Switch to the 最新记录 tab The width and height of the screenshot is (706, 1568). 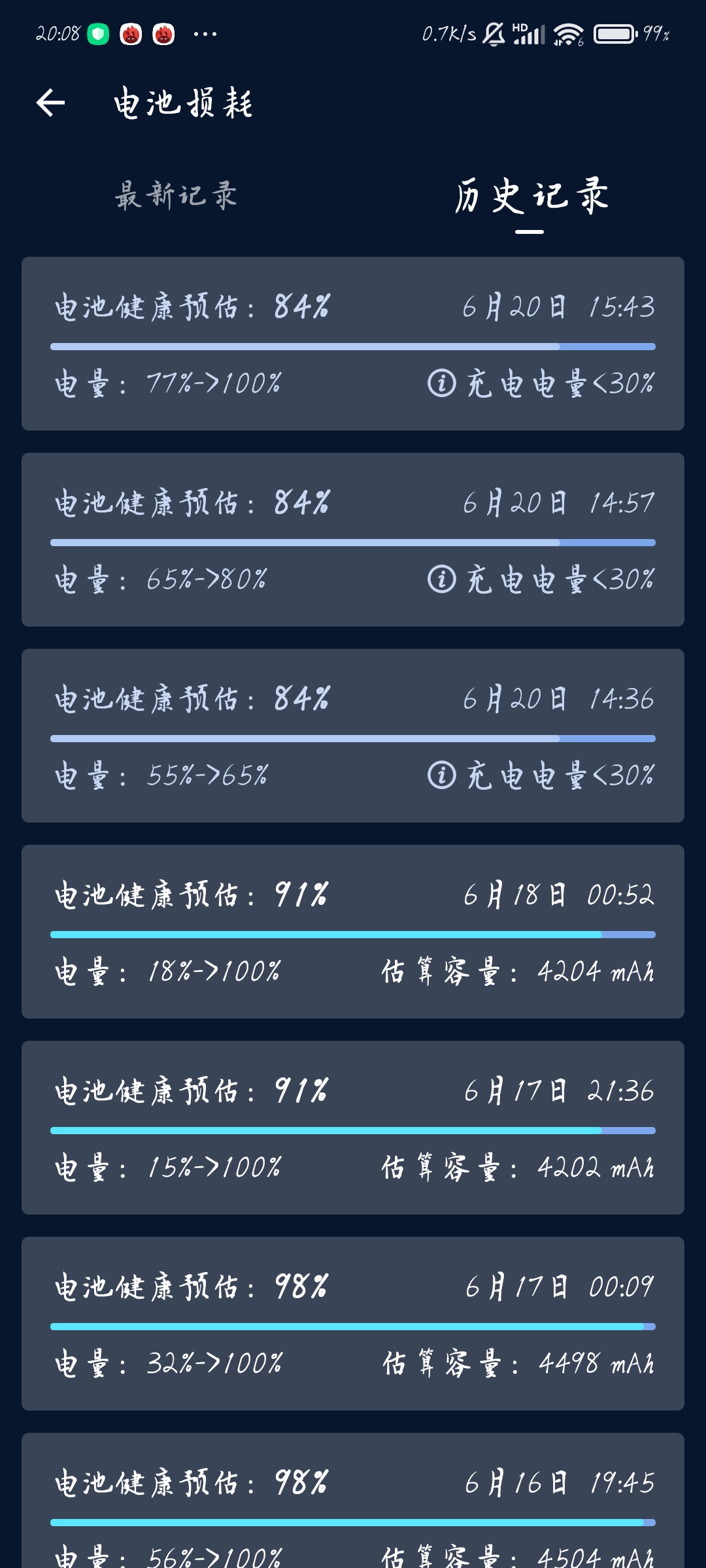pos(176,195)
